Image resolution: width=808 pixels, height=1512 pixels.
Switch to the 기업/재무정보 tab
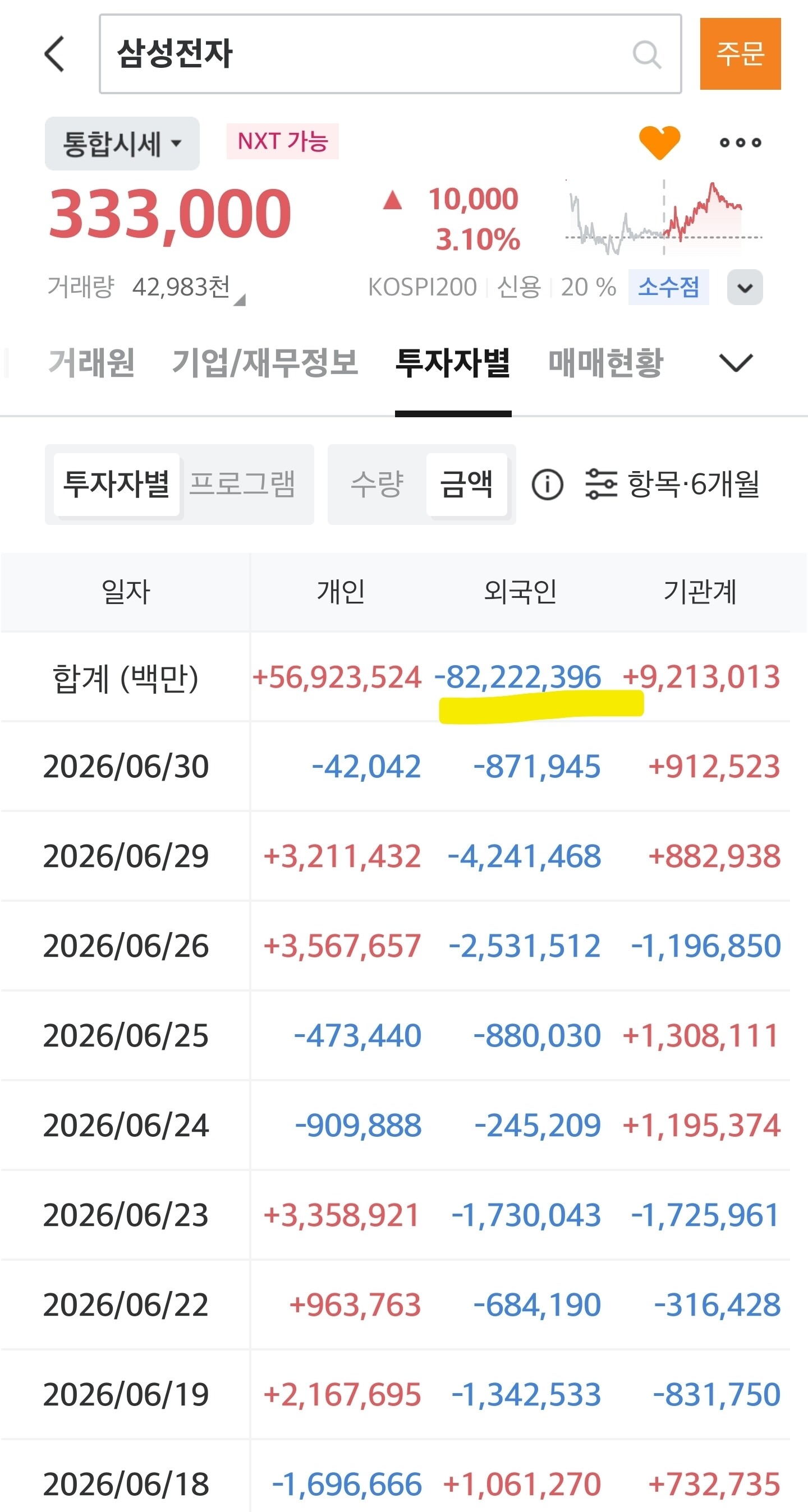pyautogui.click(x=265, y=362)
